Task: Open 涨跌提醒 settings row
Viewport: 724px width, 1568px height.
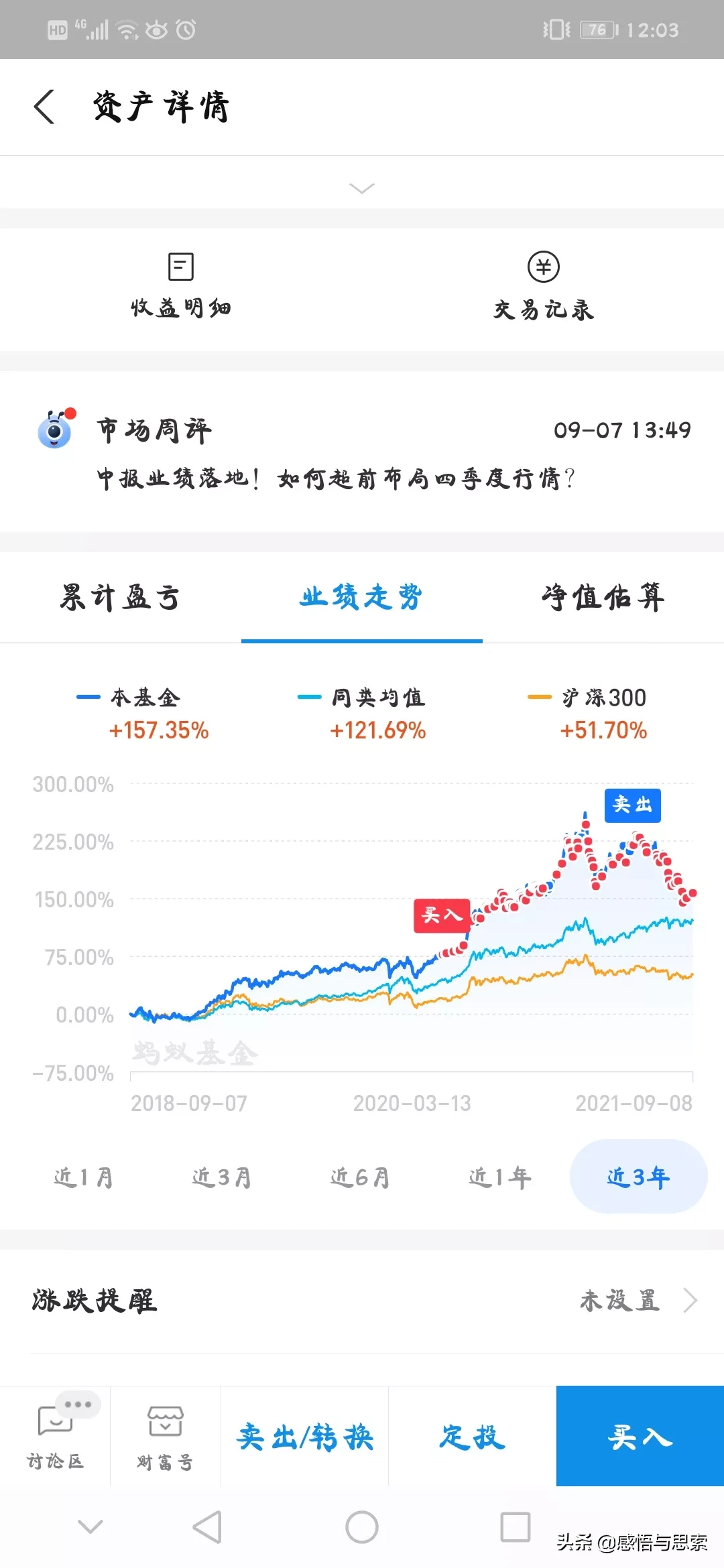Action: 362,1301
